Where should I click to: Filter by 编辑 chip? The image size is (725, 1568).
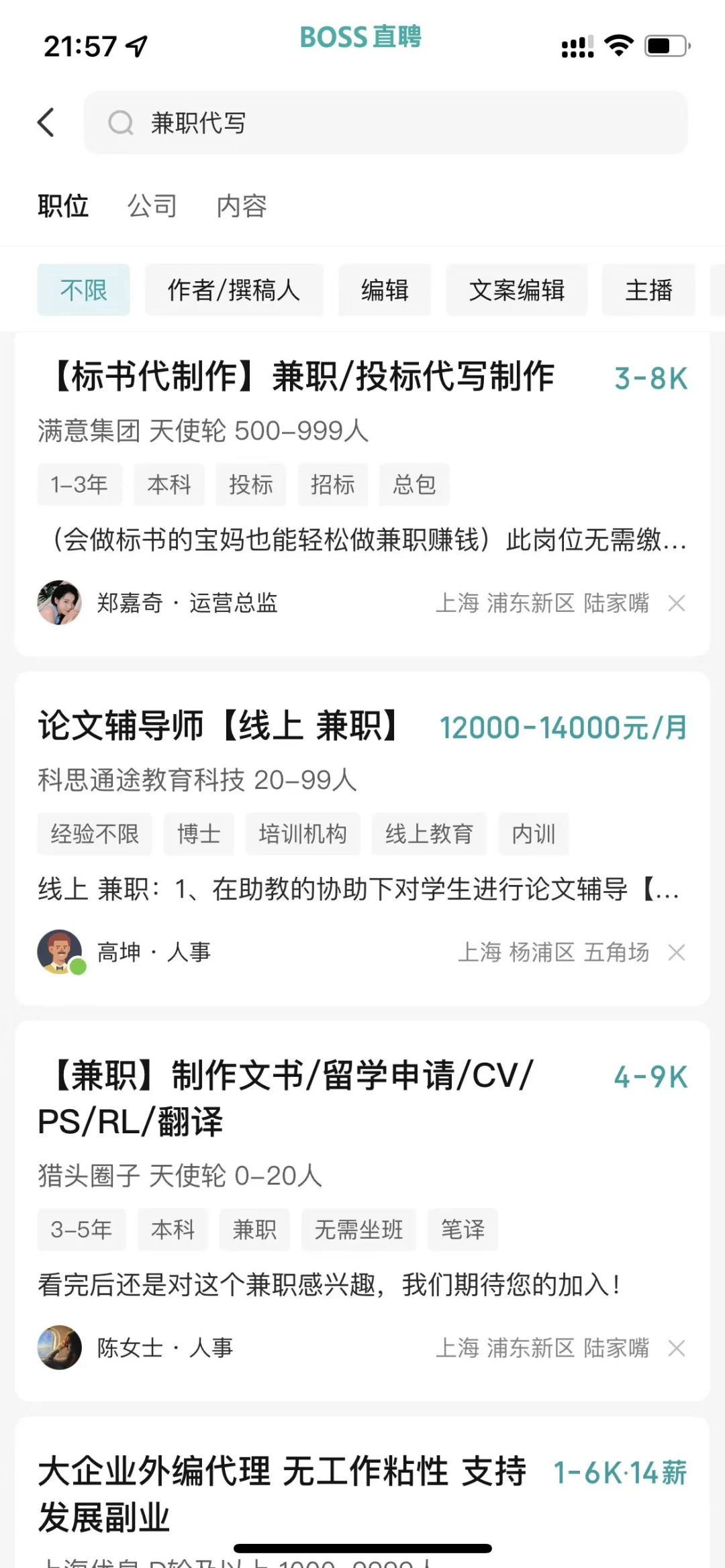[384, 291]
